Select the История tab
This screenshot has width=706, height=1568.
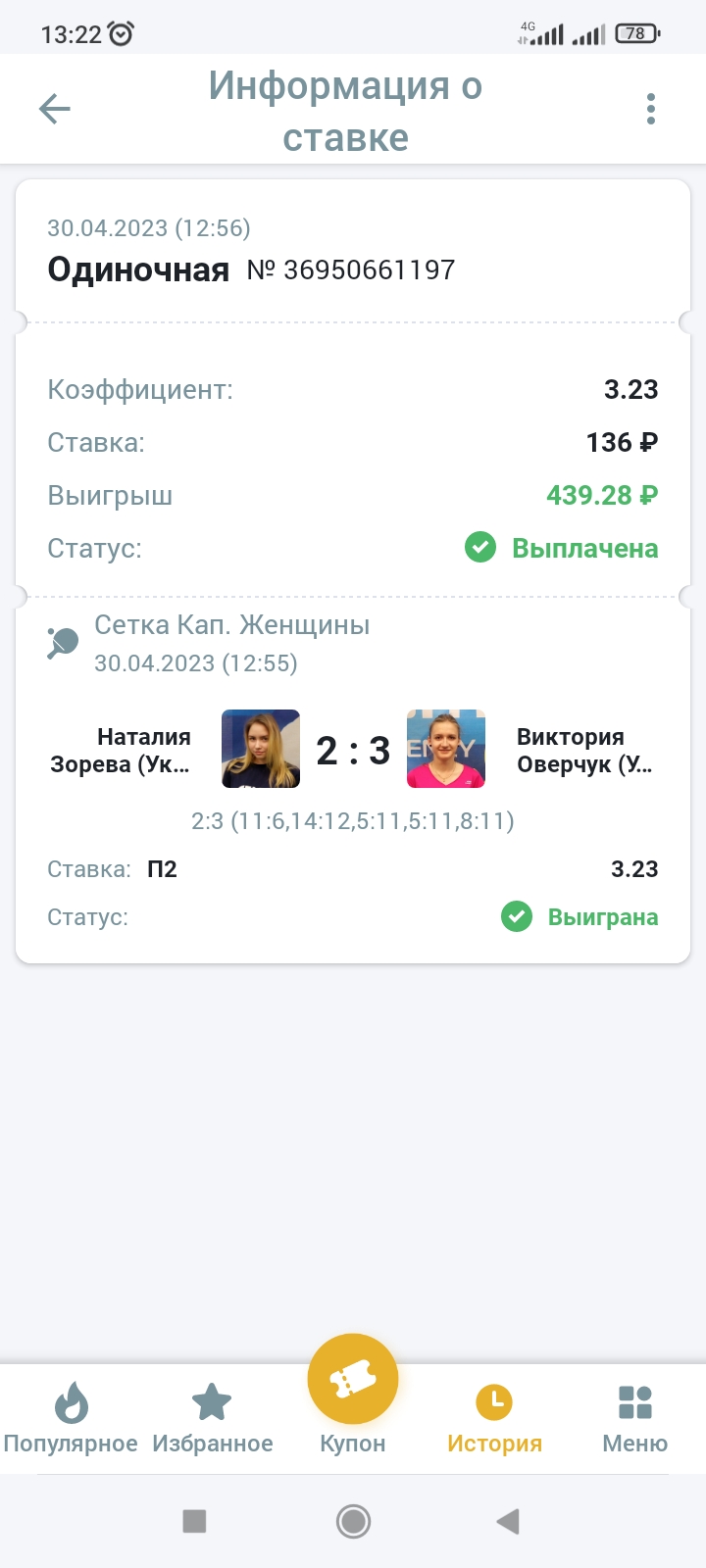[494, 1418]
